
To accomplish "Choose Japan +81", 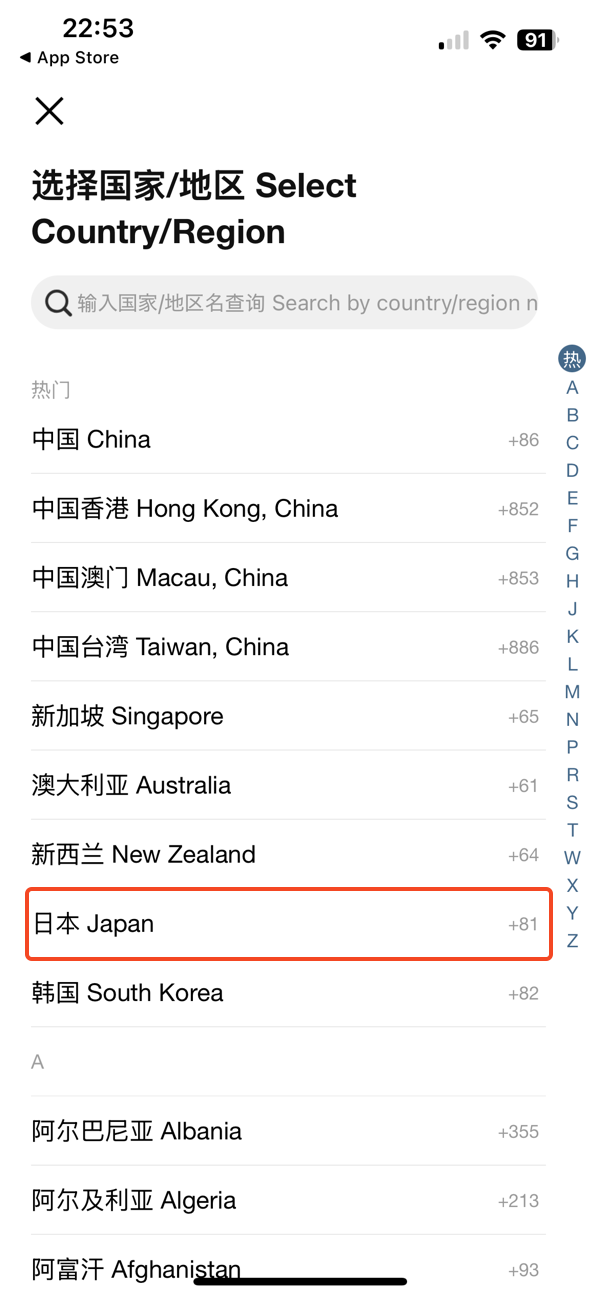I will click(288, 923).
